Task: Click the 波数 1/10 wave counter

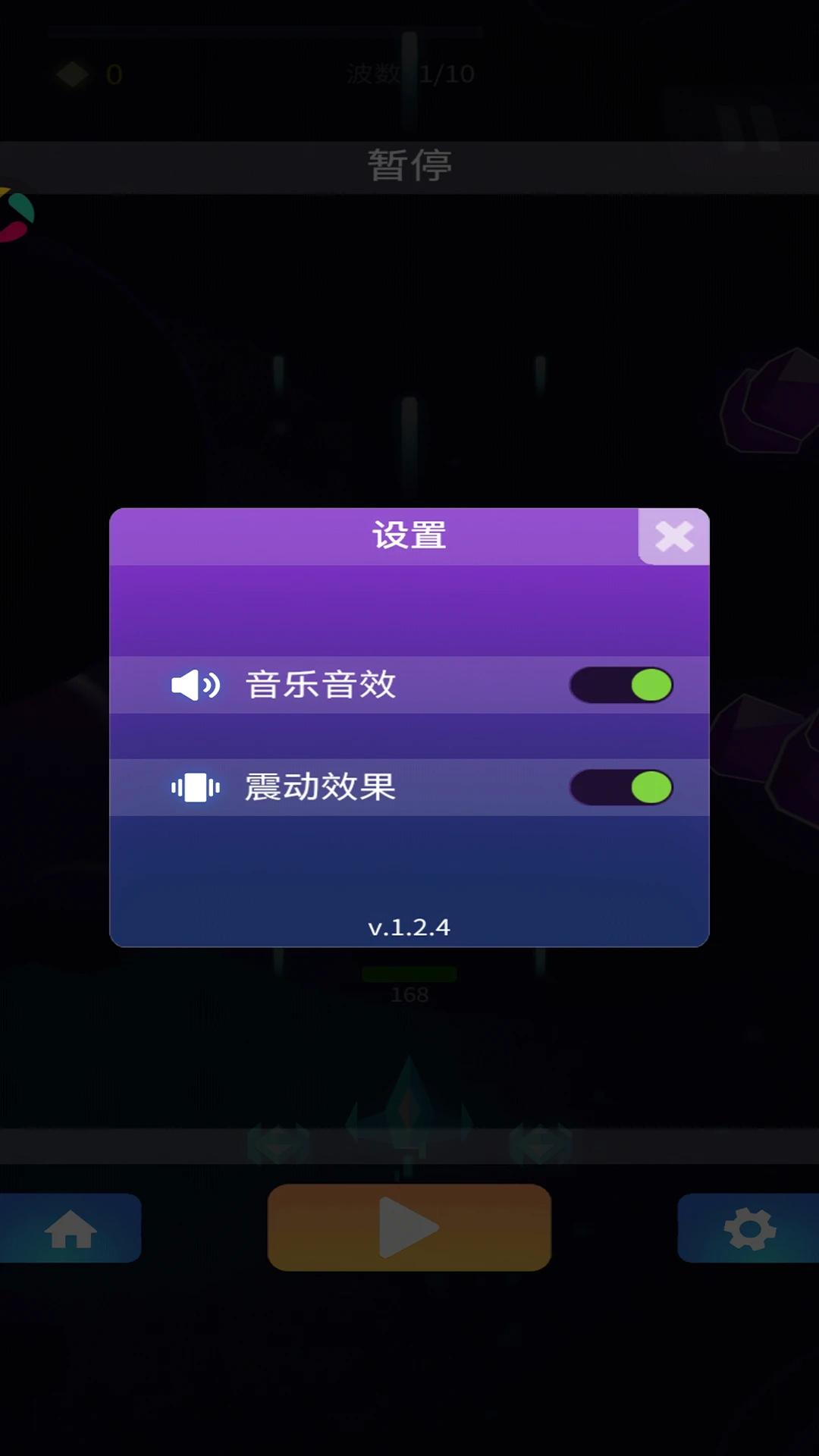Action: point(409,74)
